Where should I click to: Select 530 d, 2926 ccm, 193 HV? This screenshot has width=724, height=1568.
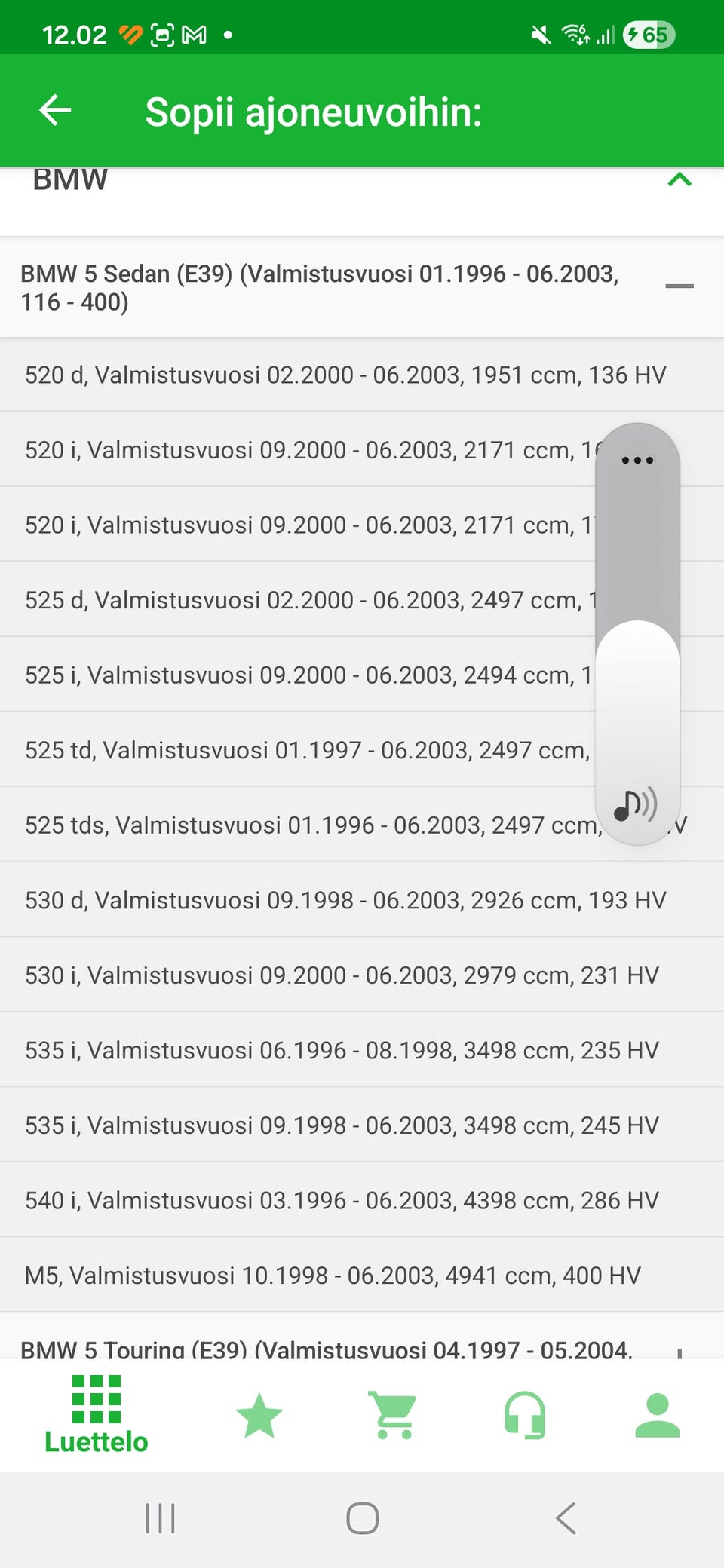tap(345, 900)
